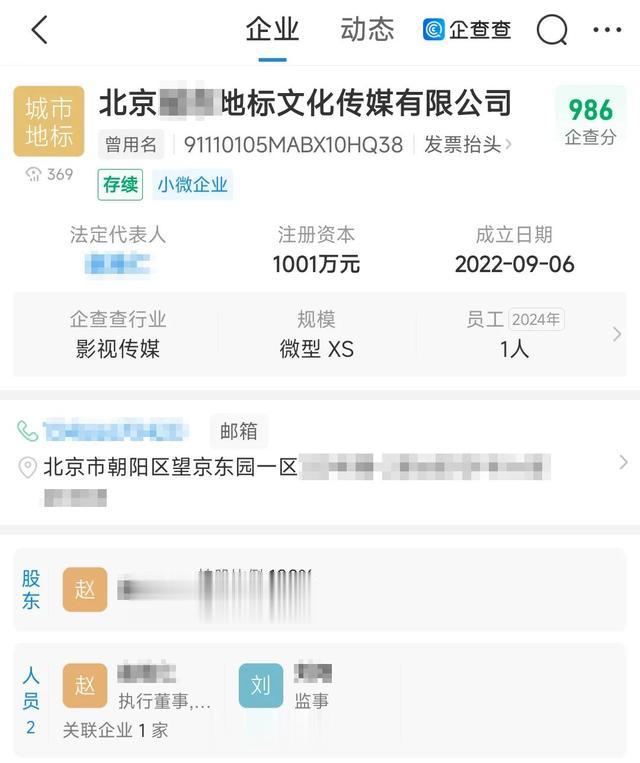640x763 pixels.
Task: Select the 企业 tab
Action: (272, 29)
